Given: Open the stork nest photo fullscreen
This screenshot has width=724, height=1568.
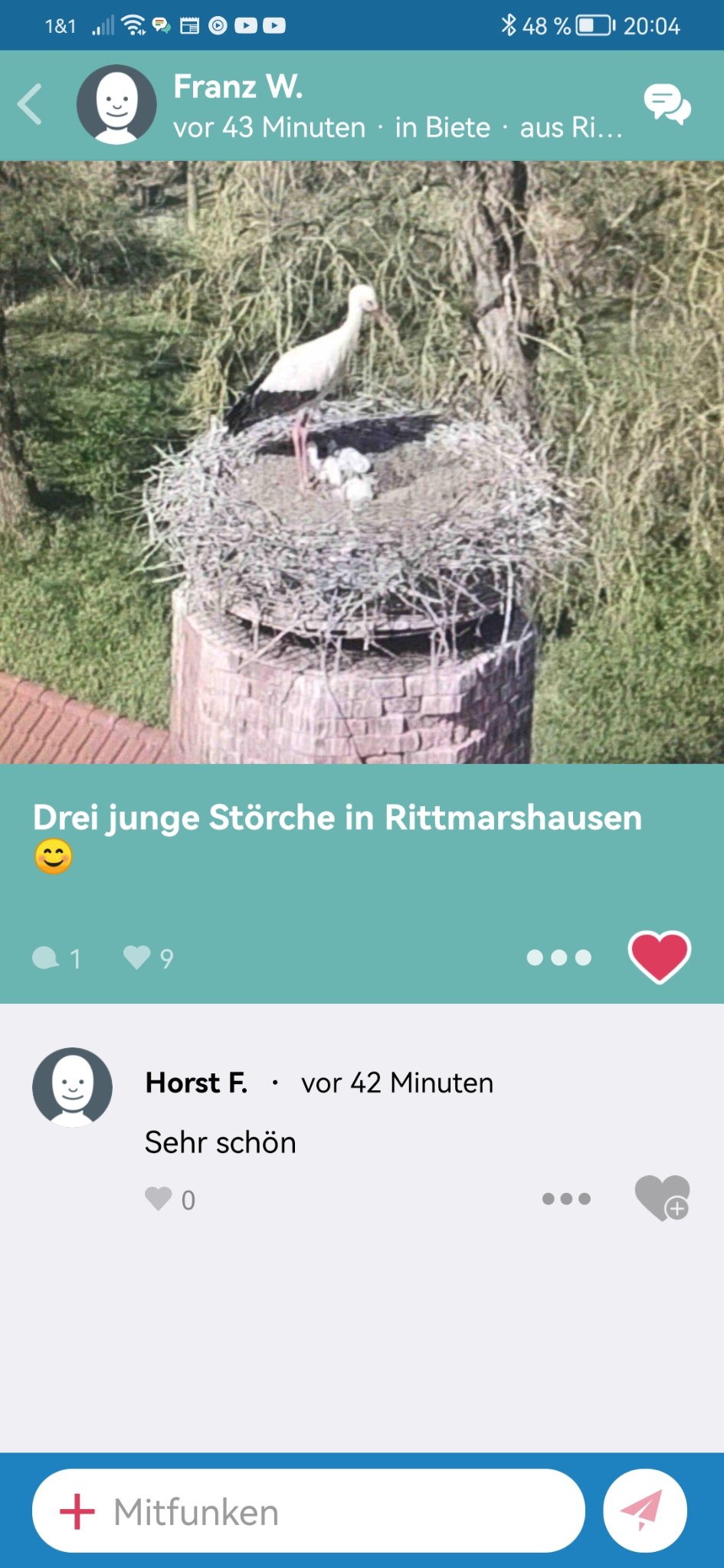Looking at the screenshot, I should 362,462.
